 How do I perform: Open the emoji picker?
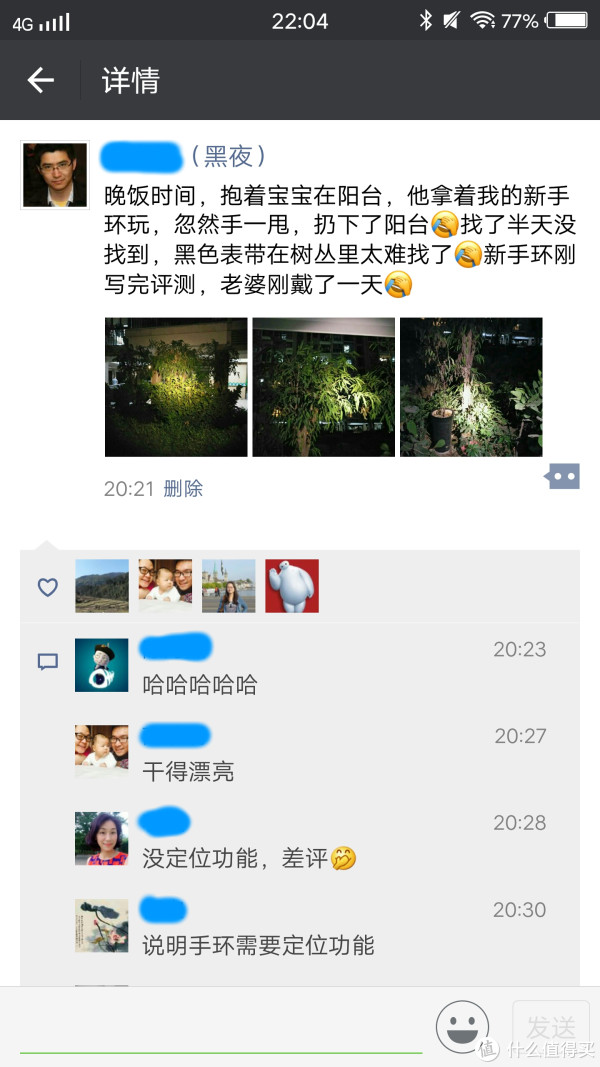pyautogui.click(x=463, y=1027)
